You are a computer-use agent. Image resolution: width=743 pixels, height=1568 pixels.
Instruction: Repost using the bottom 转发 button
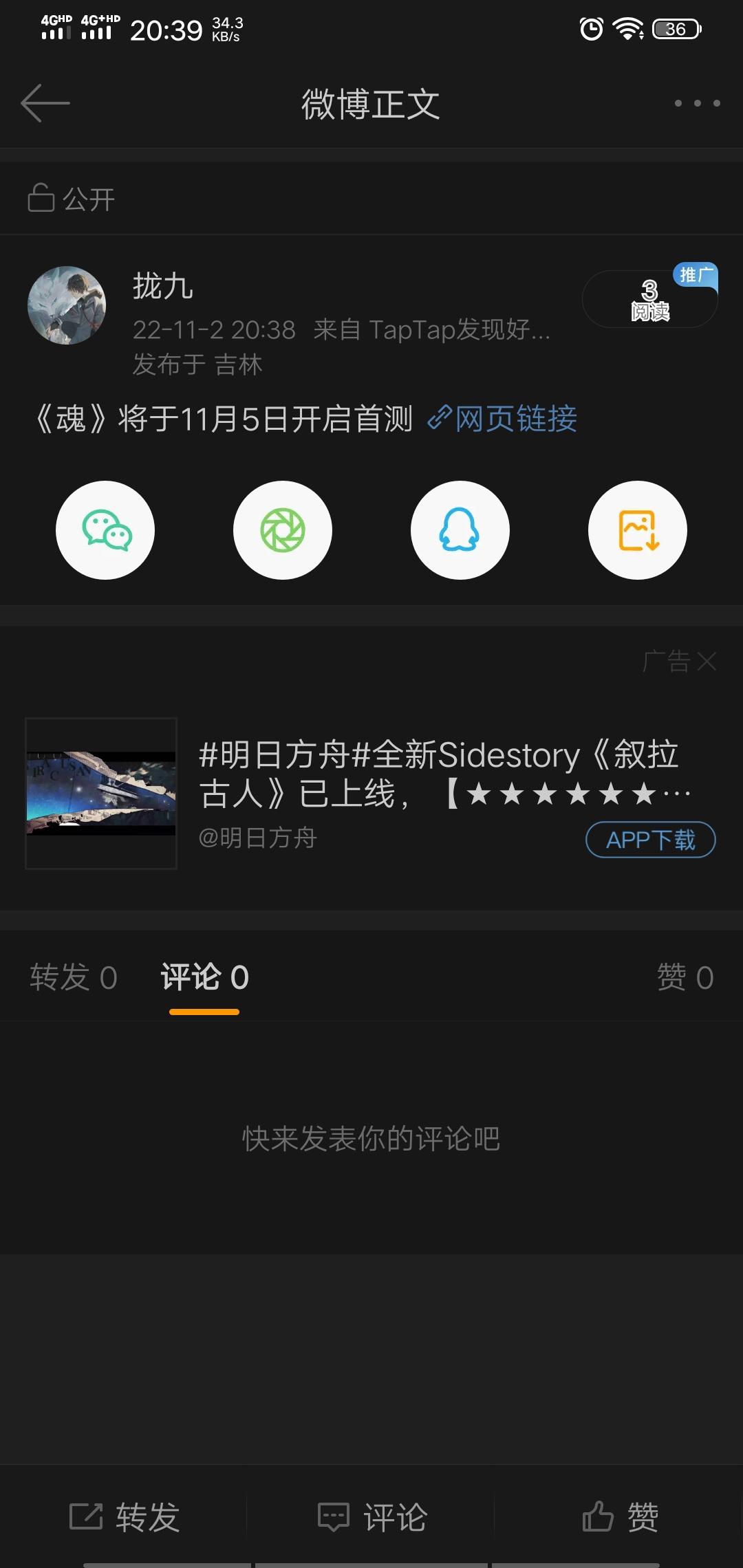coord(125,1516)
